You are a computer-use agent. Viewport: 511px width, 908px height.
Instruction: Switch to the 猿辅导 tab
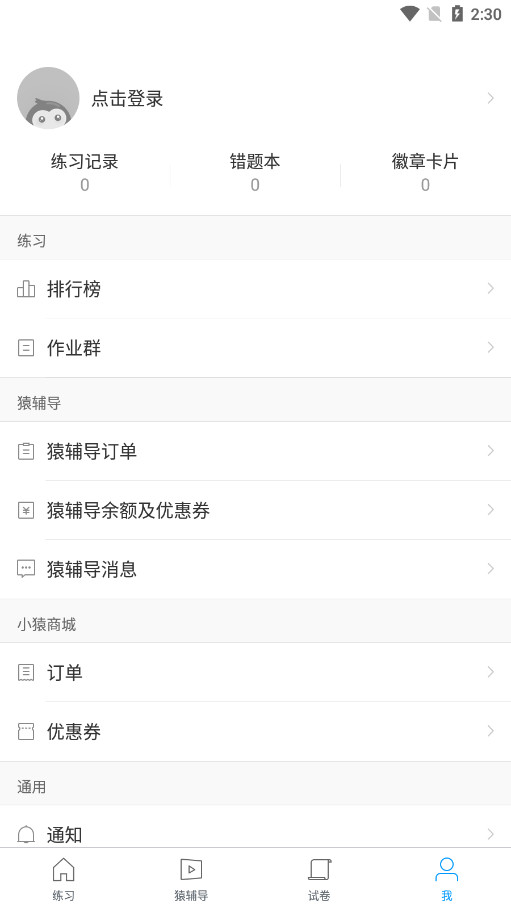coord(191,878)
